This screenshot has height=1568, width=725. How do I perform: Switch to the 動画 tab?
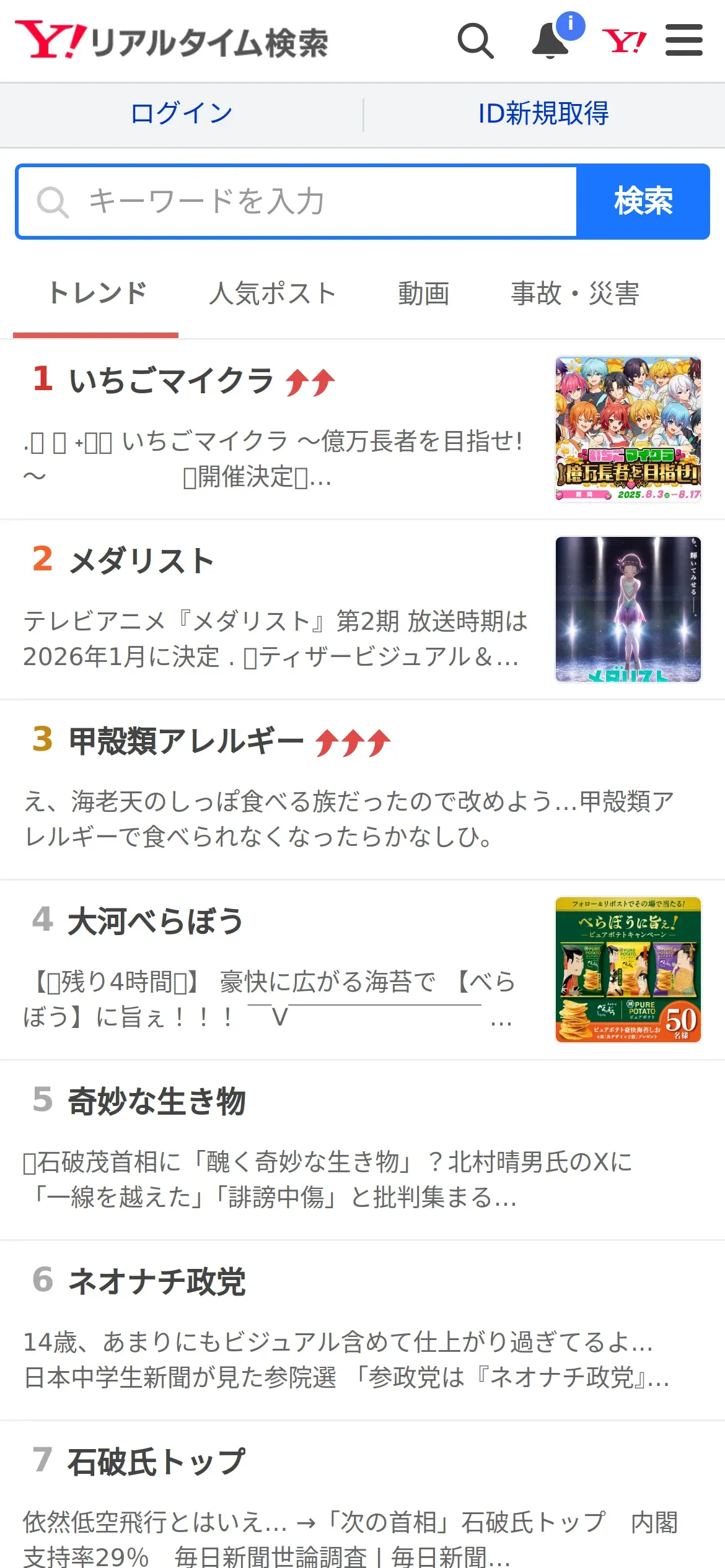click(423, 294)
